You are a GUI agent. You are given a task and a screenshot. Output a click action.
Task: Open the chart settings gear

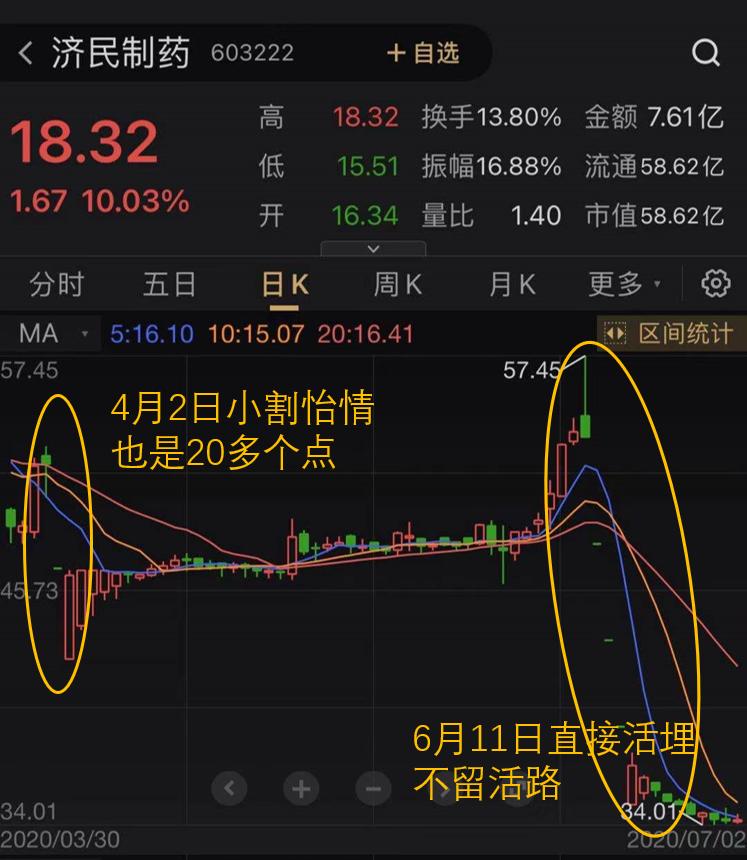pos(714,284)
